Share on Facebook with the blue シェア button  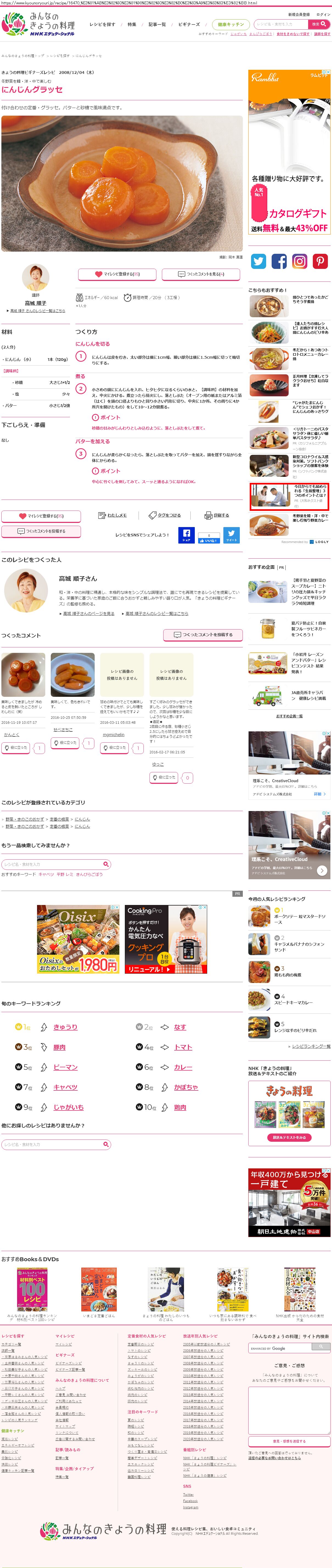[x=186, y=534]
